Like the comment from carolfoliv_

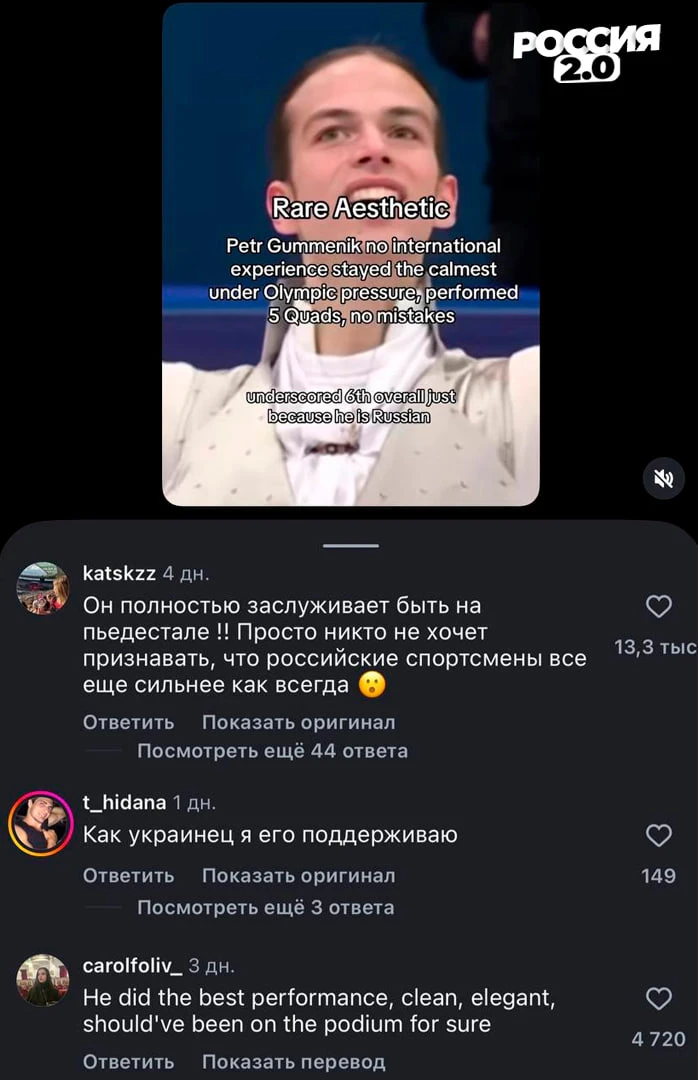pos(659,998)
